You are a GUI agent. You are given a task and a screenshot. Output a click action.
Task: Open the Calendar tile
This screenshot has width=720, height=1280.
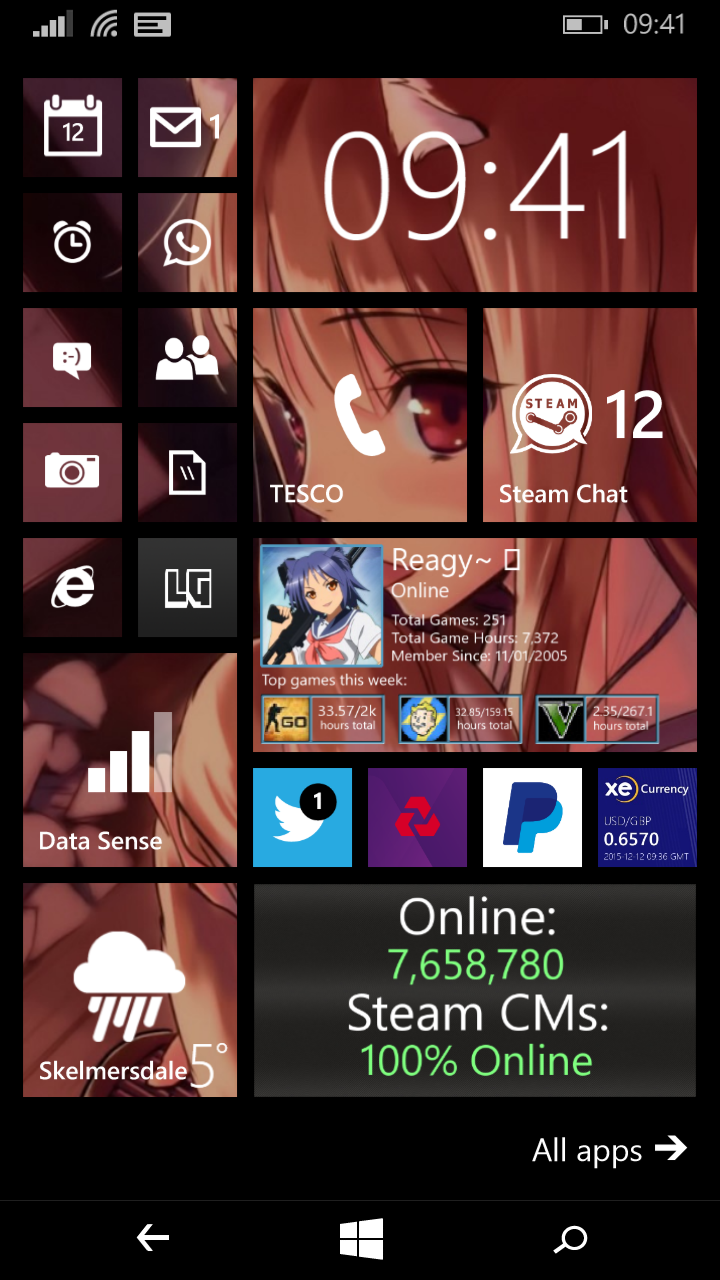coord(72,127)
